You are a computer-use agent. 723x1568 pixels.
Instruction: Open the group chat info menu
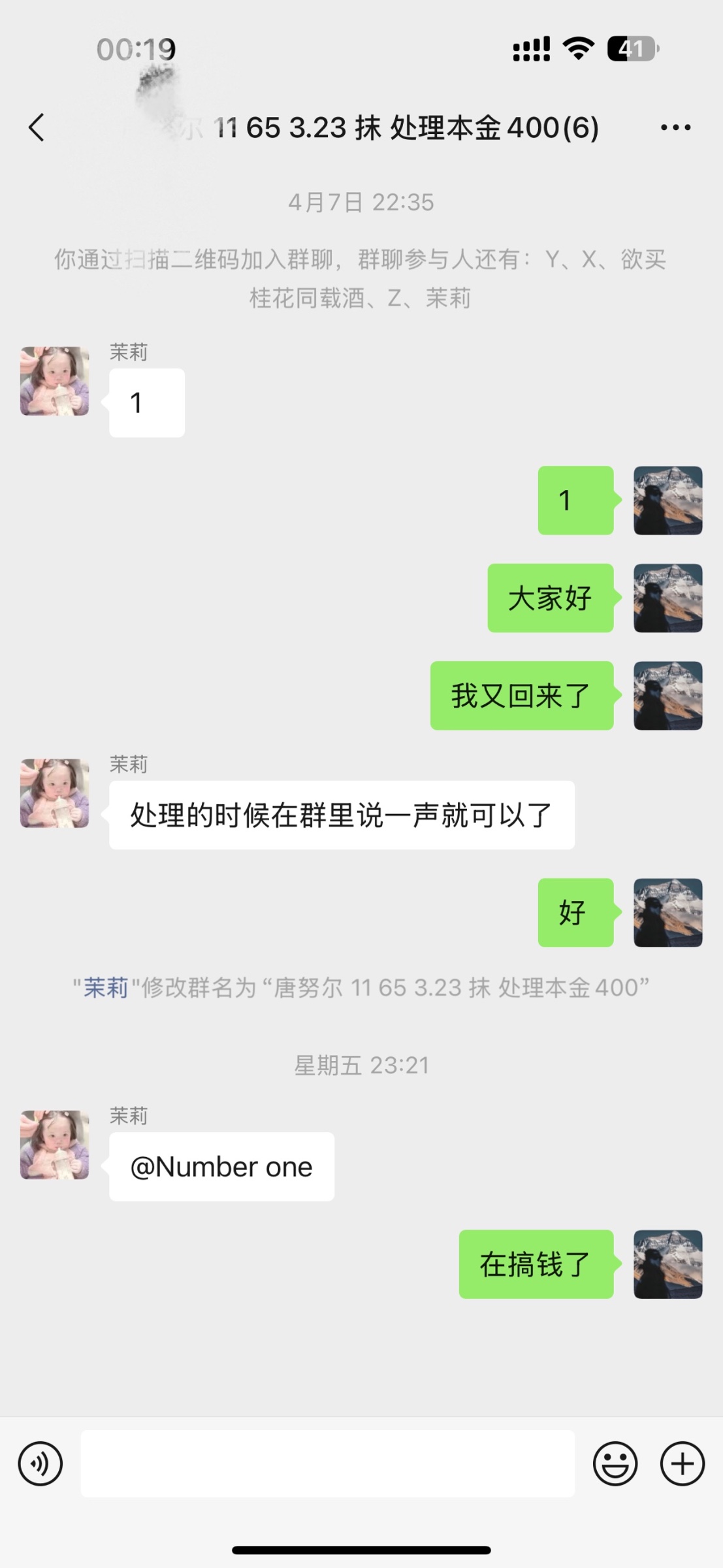675,127
